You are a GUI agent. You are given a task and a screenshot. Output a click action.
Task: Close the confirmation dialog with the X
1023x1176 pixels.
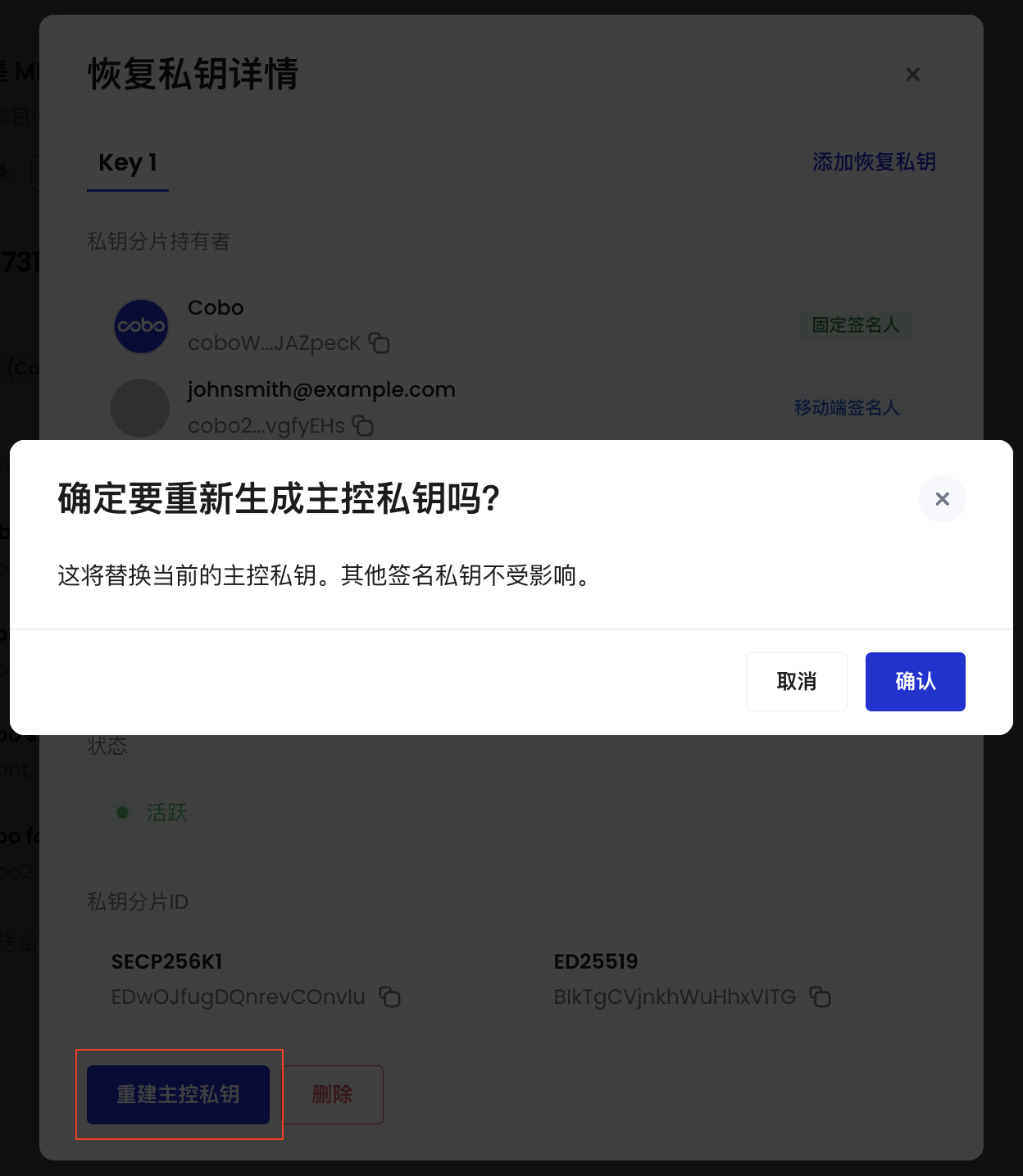pyautogui.click(x=942, y=499)
